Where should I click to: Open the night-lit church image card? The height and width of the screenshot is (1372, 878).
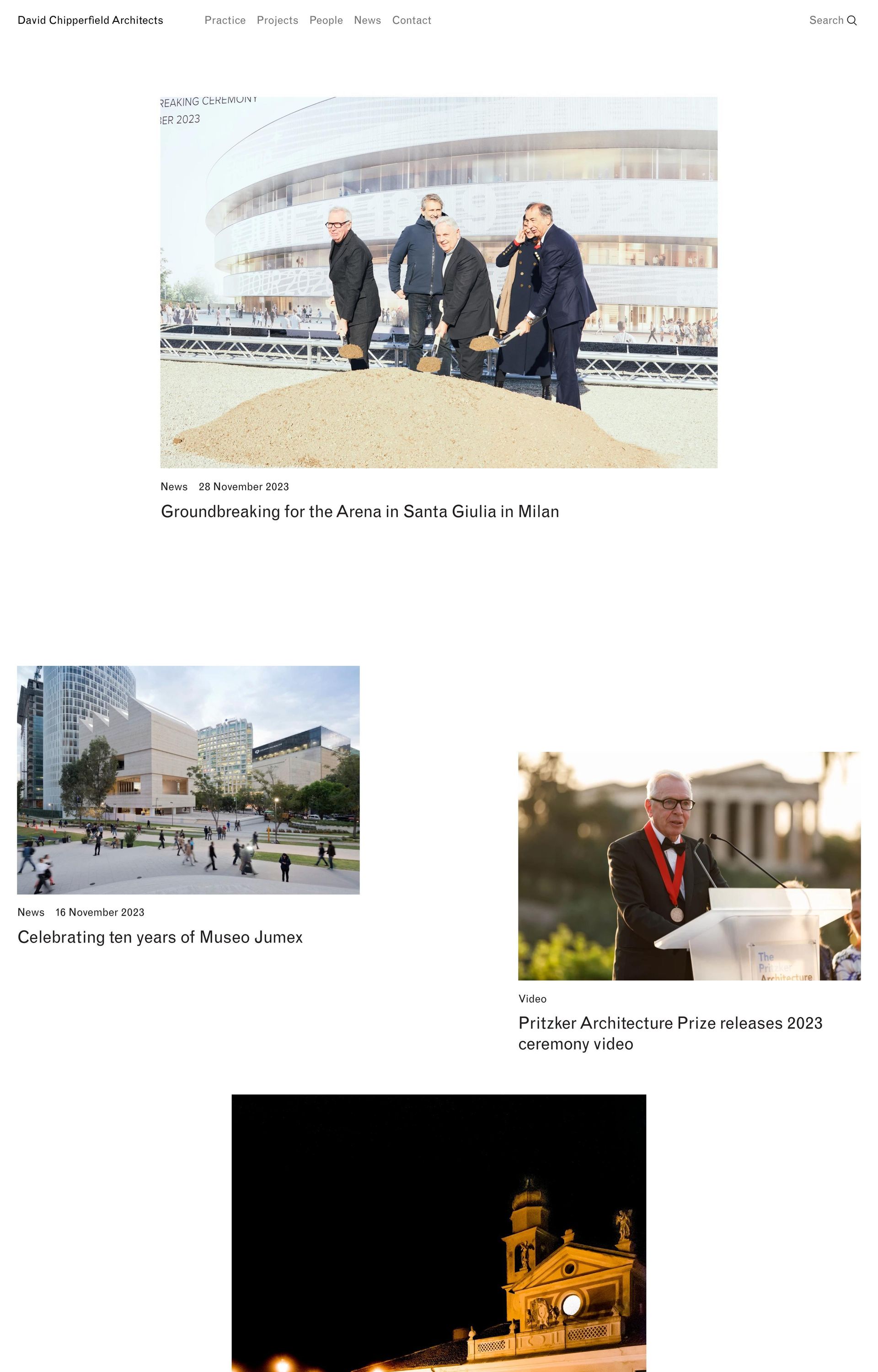click(x=439, y=1231)
